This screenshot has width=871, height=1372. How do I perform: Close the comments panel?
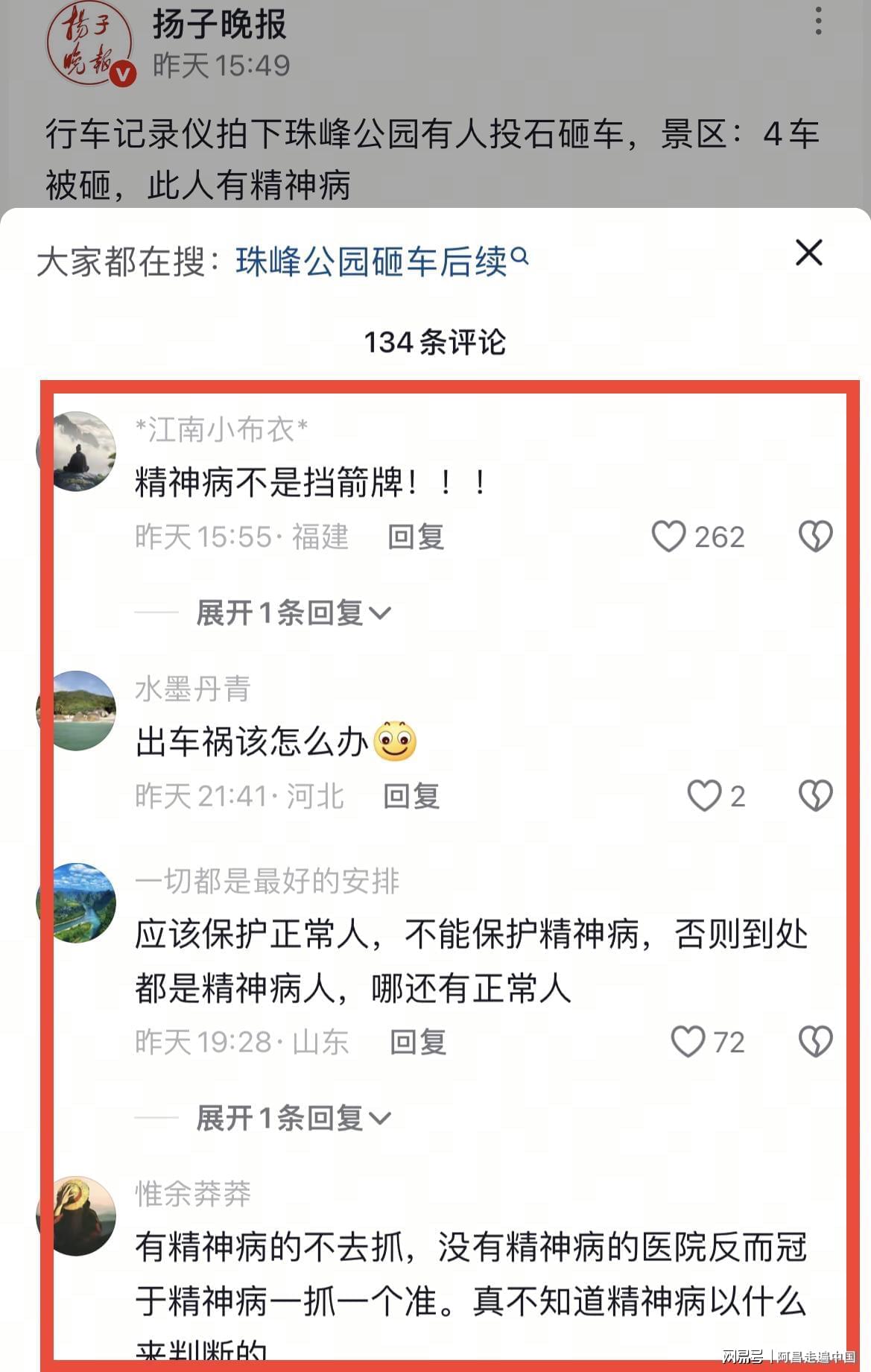pos(808,253)
